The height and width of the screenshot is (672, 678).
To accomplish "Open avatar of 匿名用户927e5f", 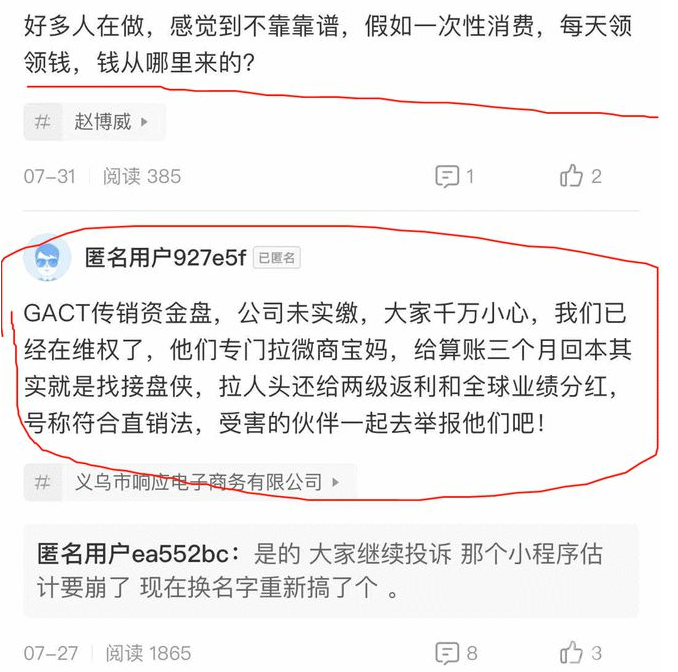I will pyautogui.click(x=47, y=258).
